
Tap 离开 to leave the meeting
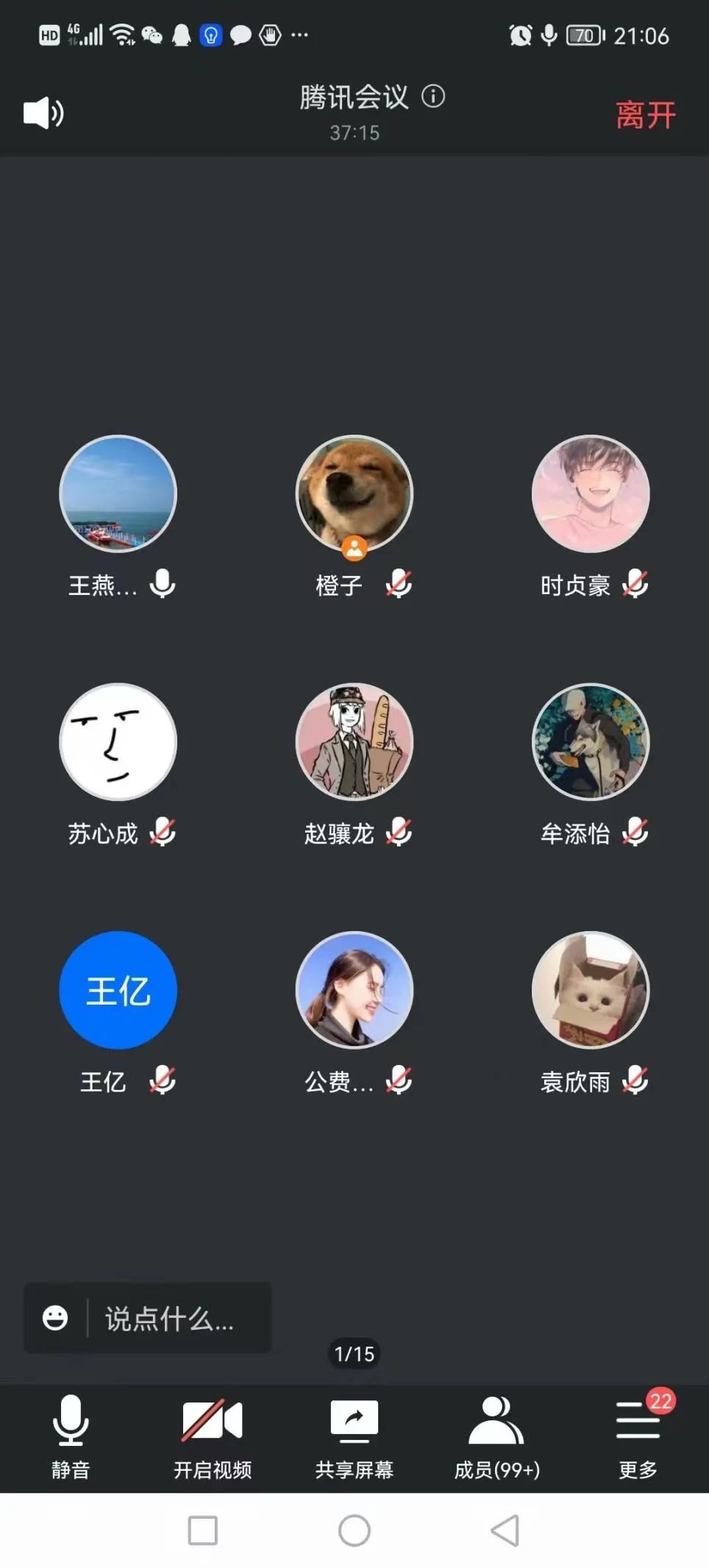pos(645,115)
